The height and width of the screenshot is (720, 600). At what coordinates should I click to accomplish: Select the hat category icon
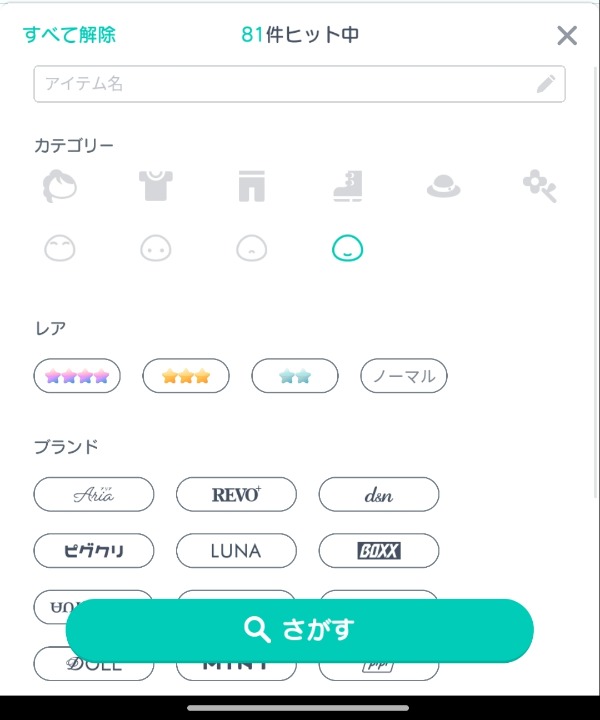[443, 186]
